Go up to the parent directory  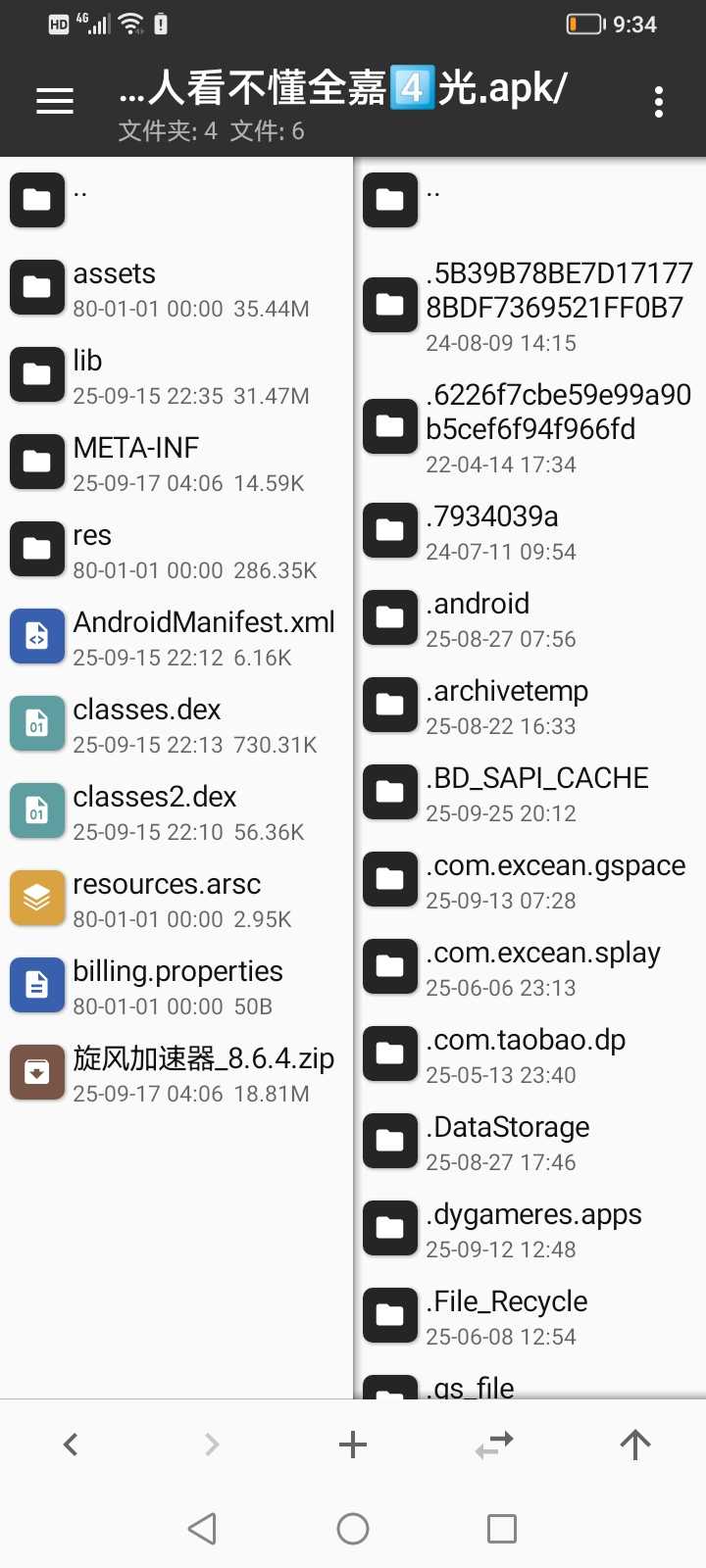pos(635,1444)
